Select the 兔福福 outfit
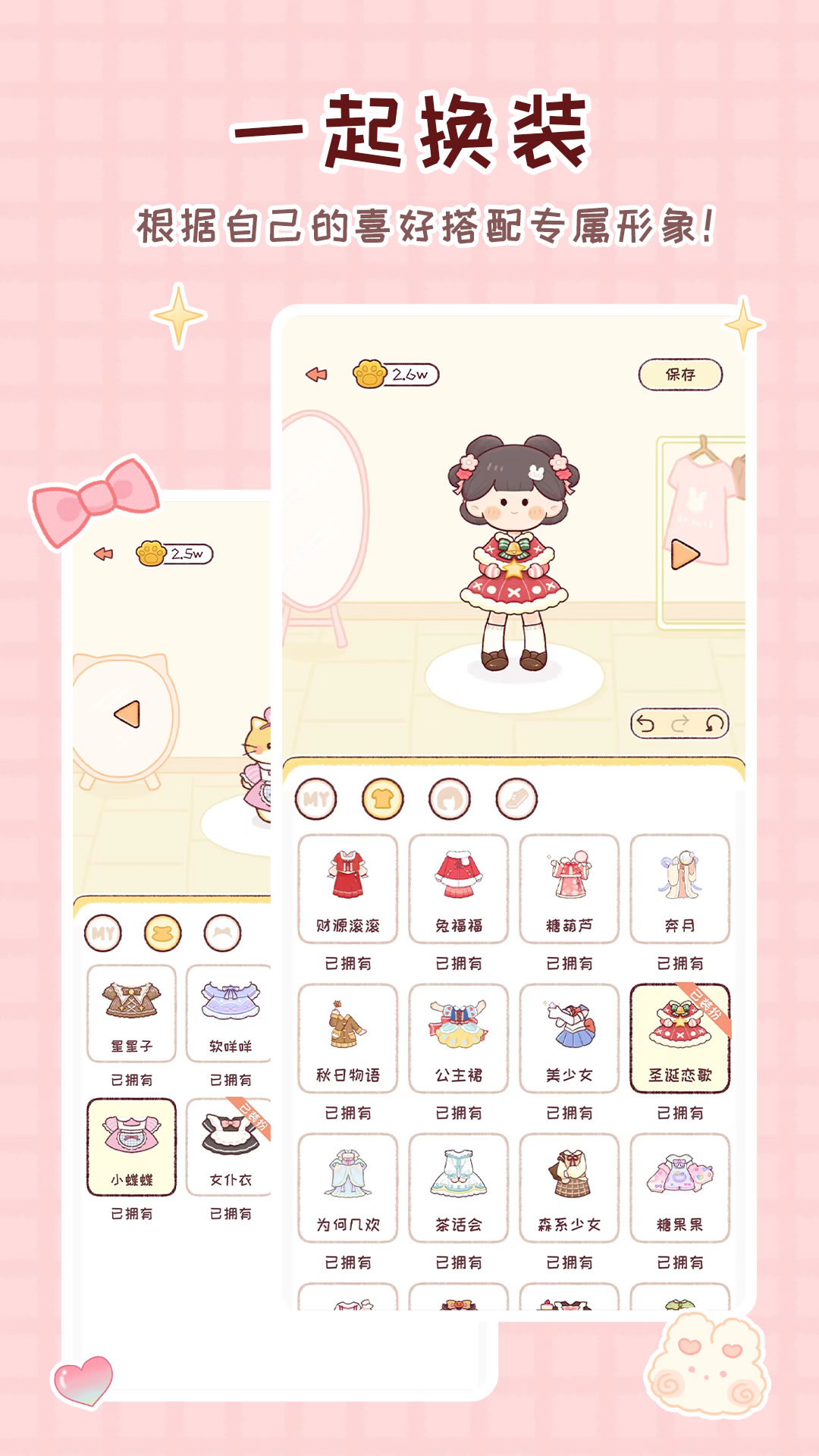This screenshot has height=1456, width=819. pos(459,886)
